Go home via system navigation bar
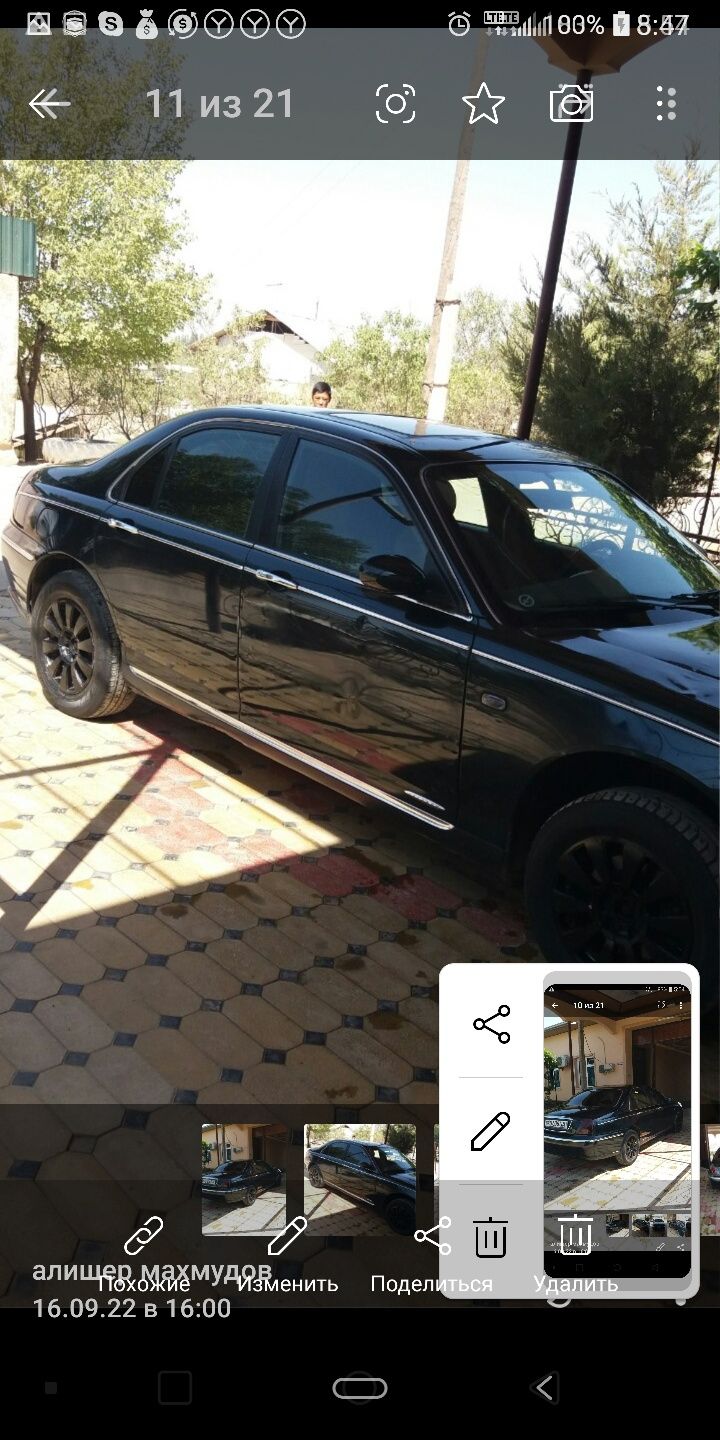720x1440 pixels. pos(360,1388)
